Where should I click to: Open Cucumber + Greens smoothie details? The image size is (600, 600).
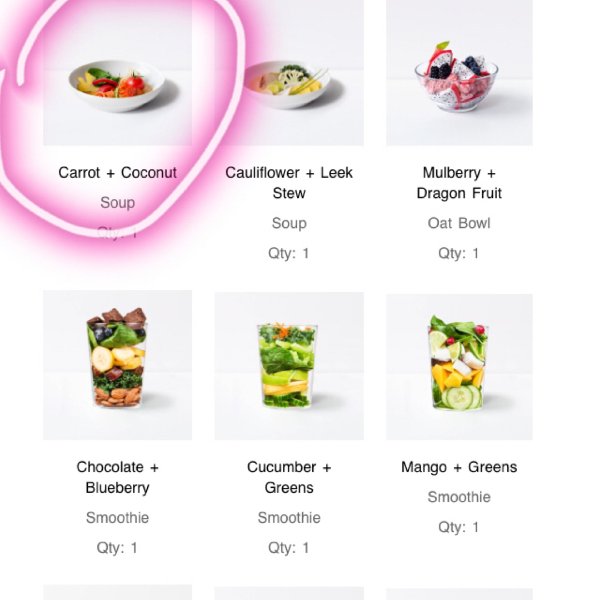289,365
